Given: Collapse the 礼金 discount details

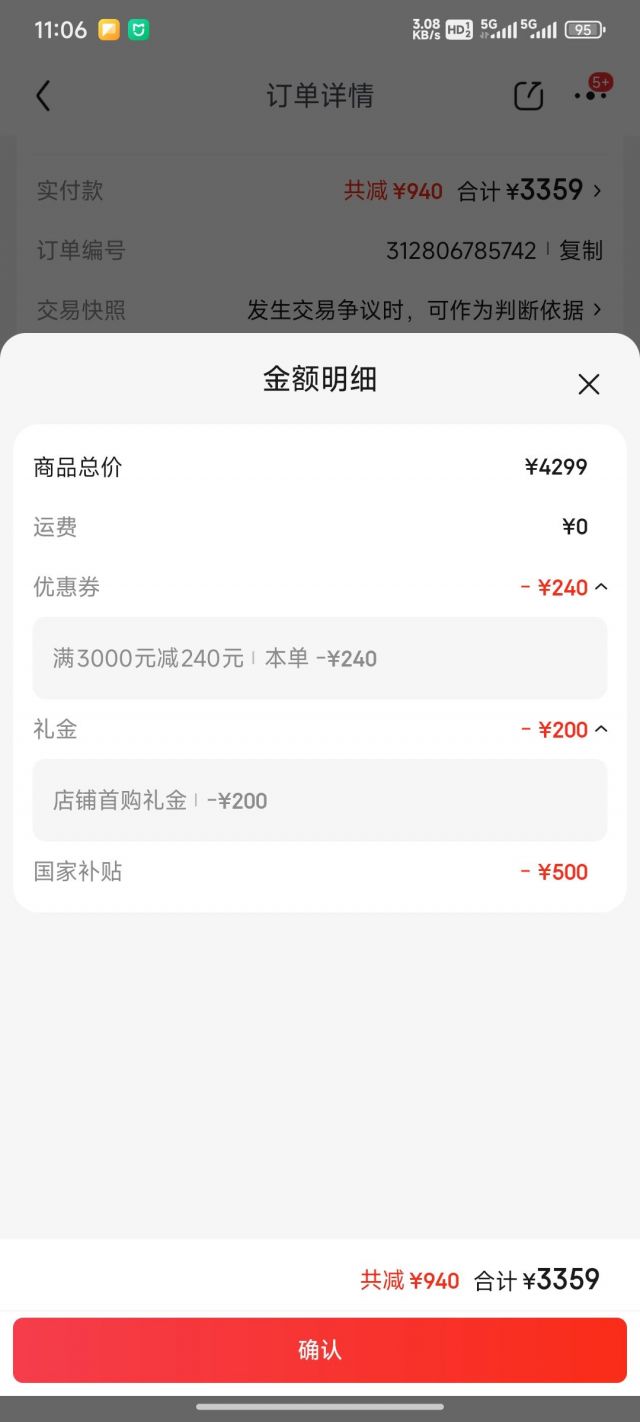Looking at the screenshot, I should coord(601,729).
